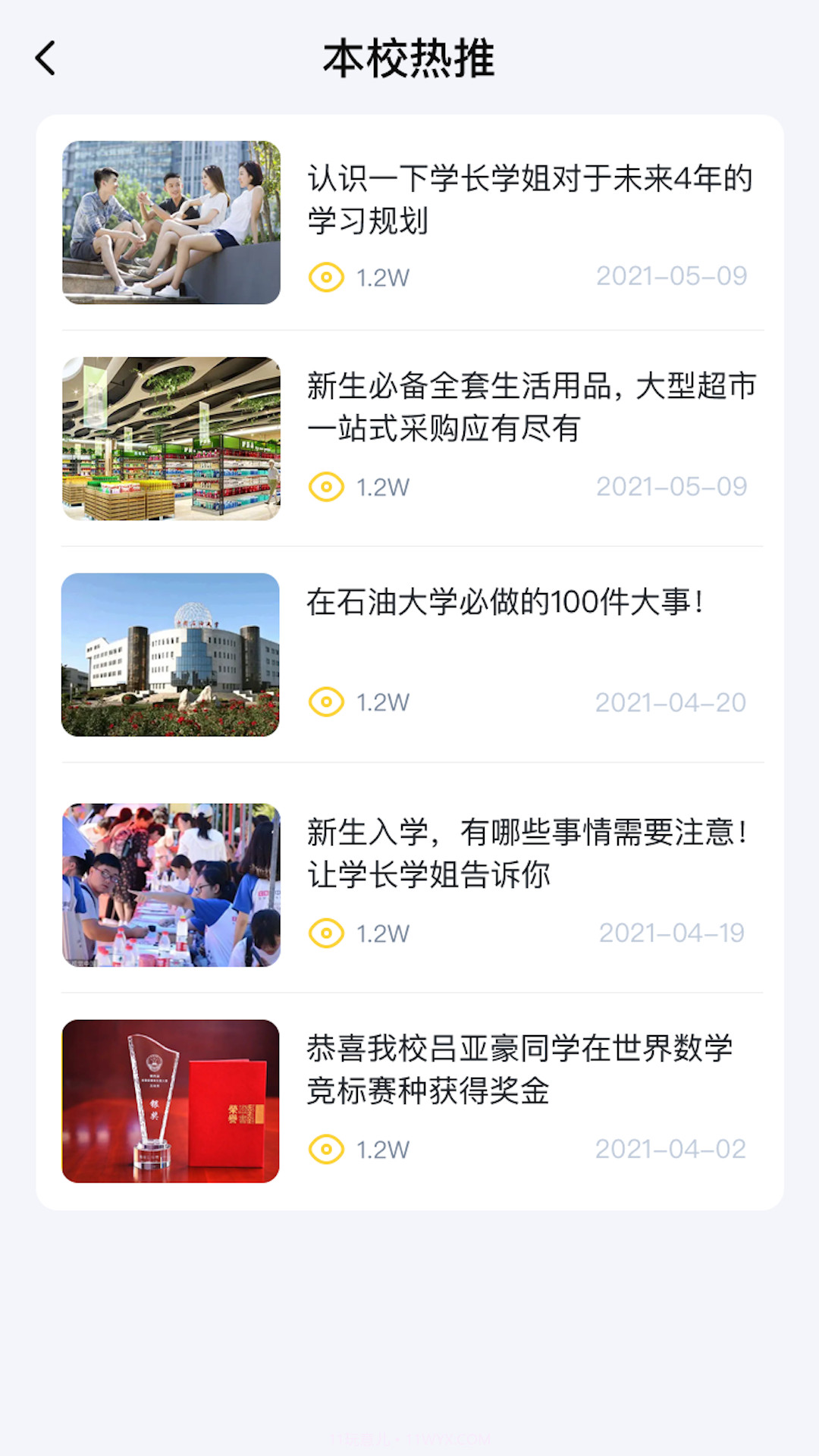Image resolution: width=819 pixels, height=1456 pixels.
Task: Click the eye icon on the 100件大事 article
Action: 326,702
